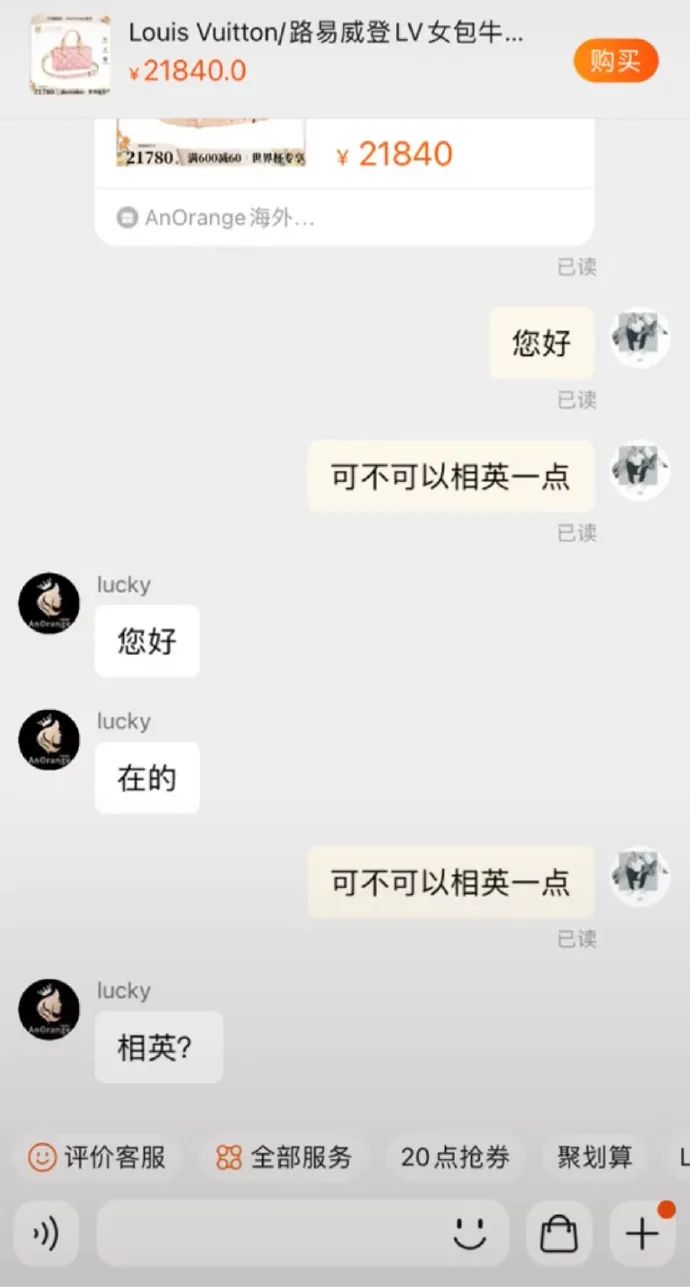690x1287 pixels.
Task: Open the 全部服务 all services chip
Action: (x=285, y=1157)
